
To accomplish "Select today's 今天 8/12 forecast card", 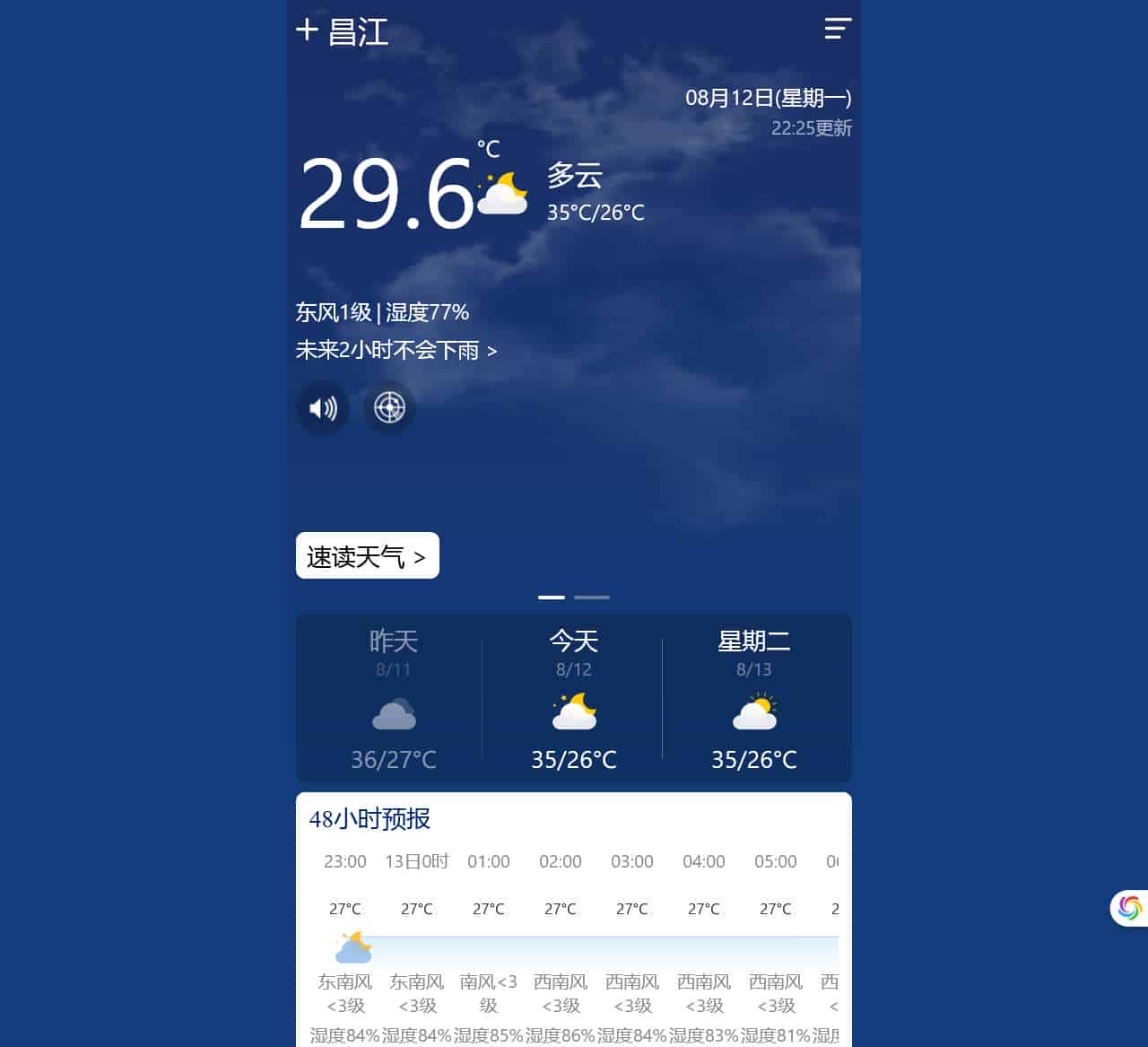I will pos(574,700).
